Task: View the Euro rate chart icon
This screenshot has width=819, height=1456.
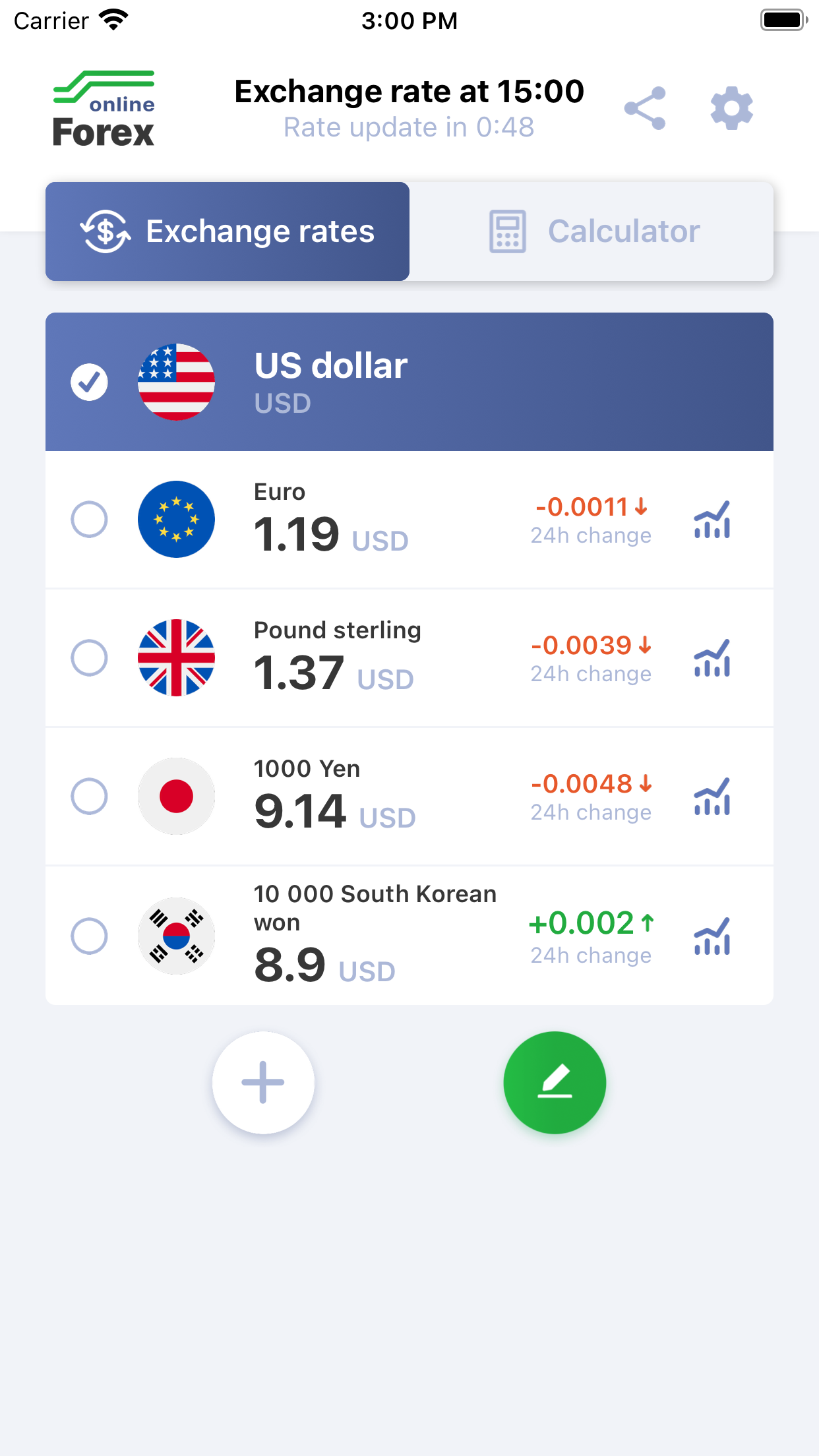Action: pyautogui.click(x=712, y=520)
